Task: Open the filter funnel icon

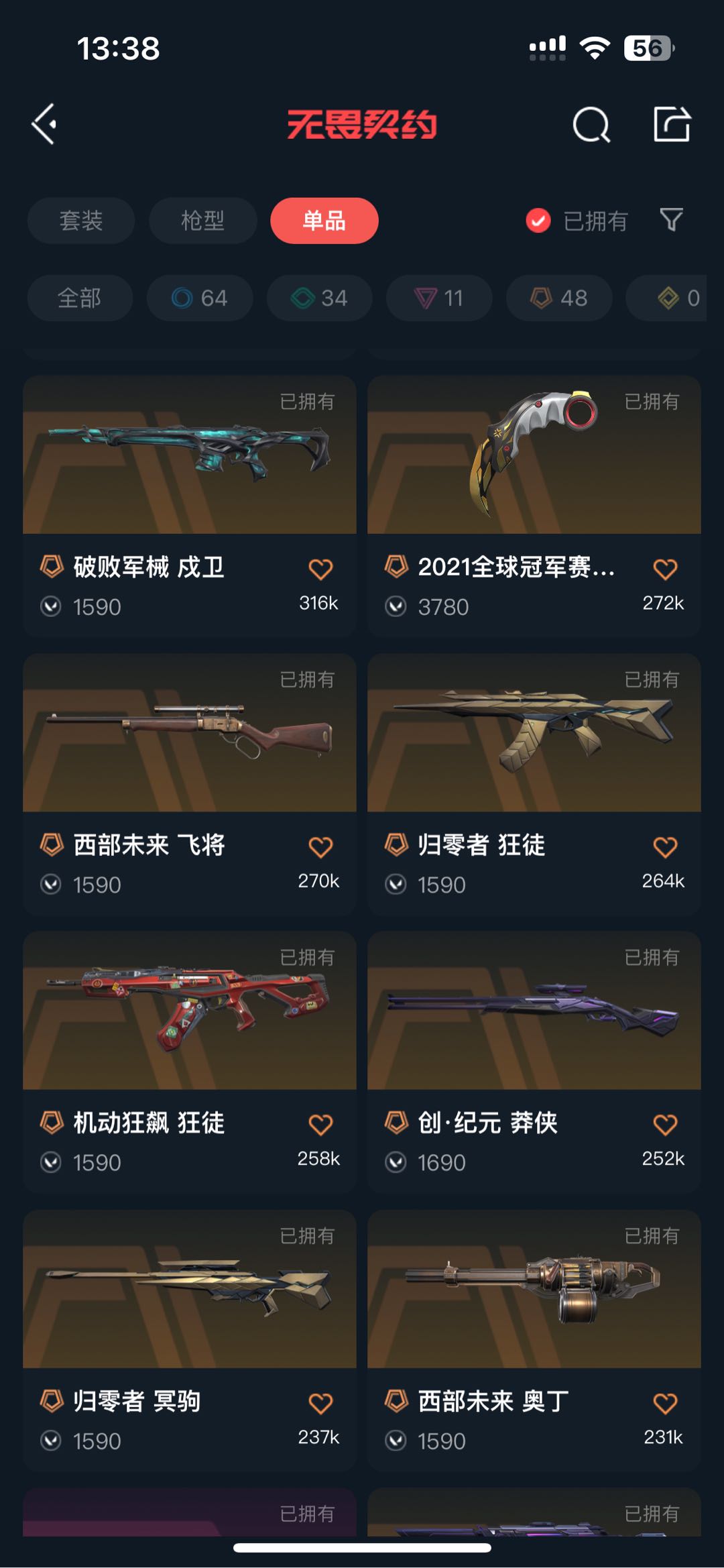Action: (671, 220)
